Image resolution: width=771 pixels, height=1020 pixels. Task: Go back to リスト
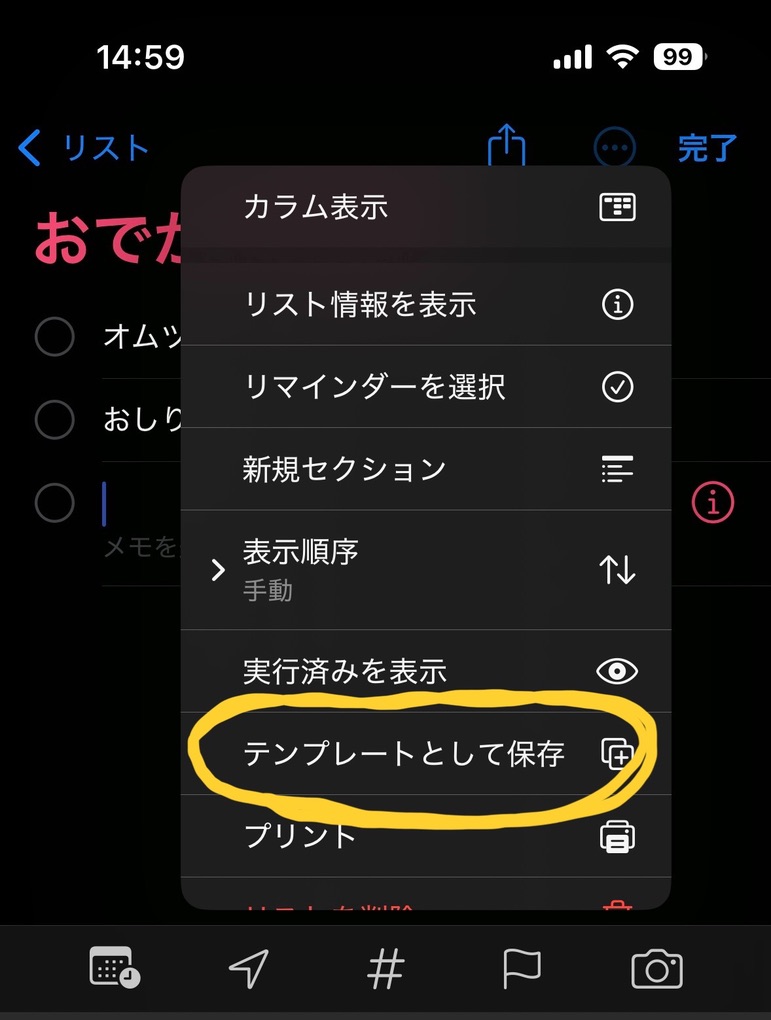(x=84, y=149)
